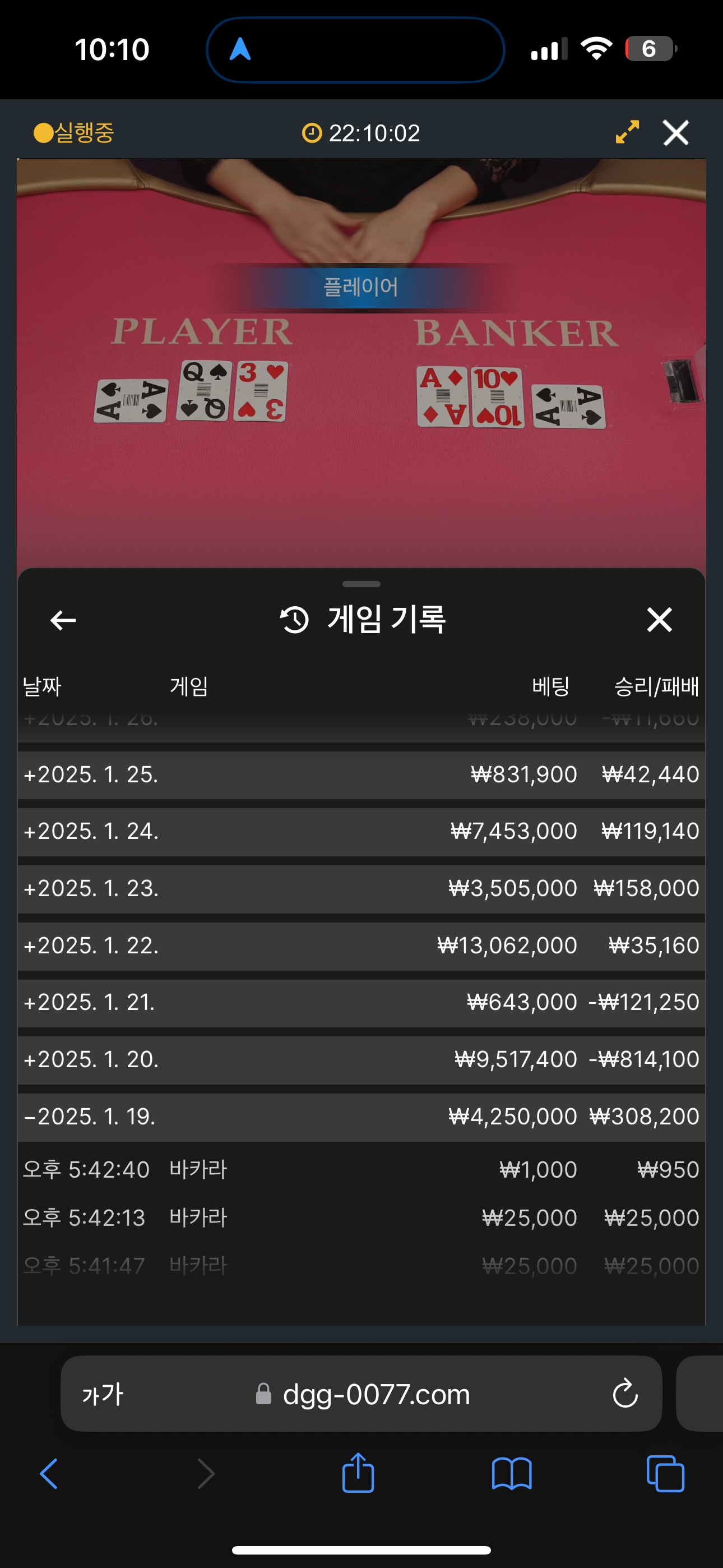
Task: Close the 게임 기록 panel
Action: (x=659, y=620)
